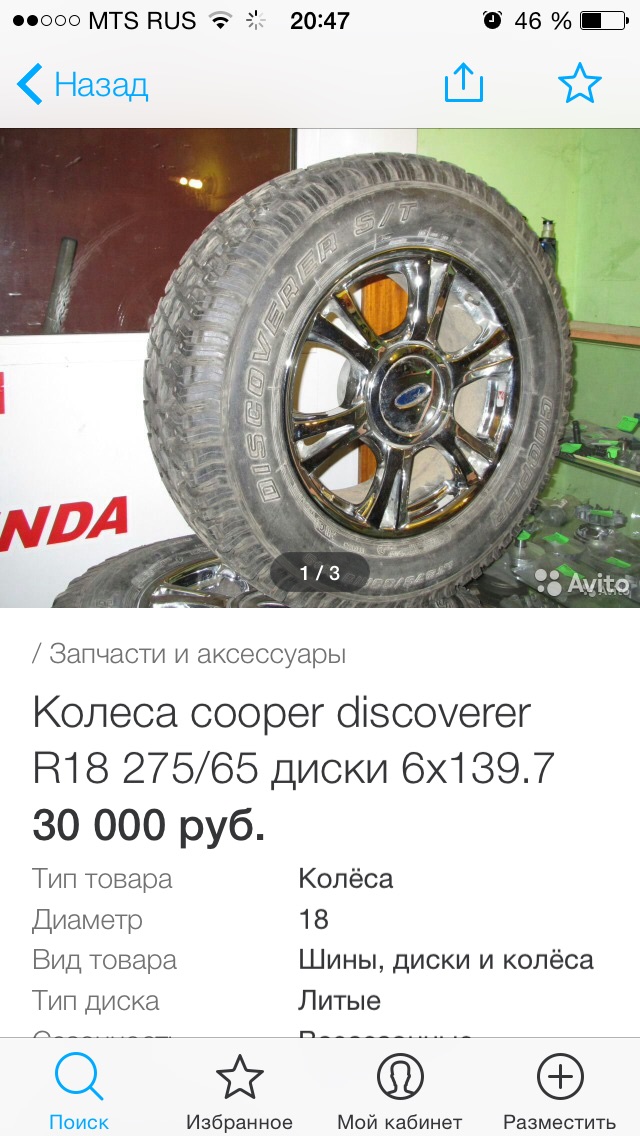Screen dimensions: 640x1136
Task: Open the Запчасти и аксессуары category link
Action: pyautogui.click(x=197, y=654)
